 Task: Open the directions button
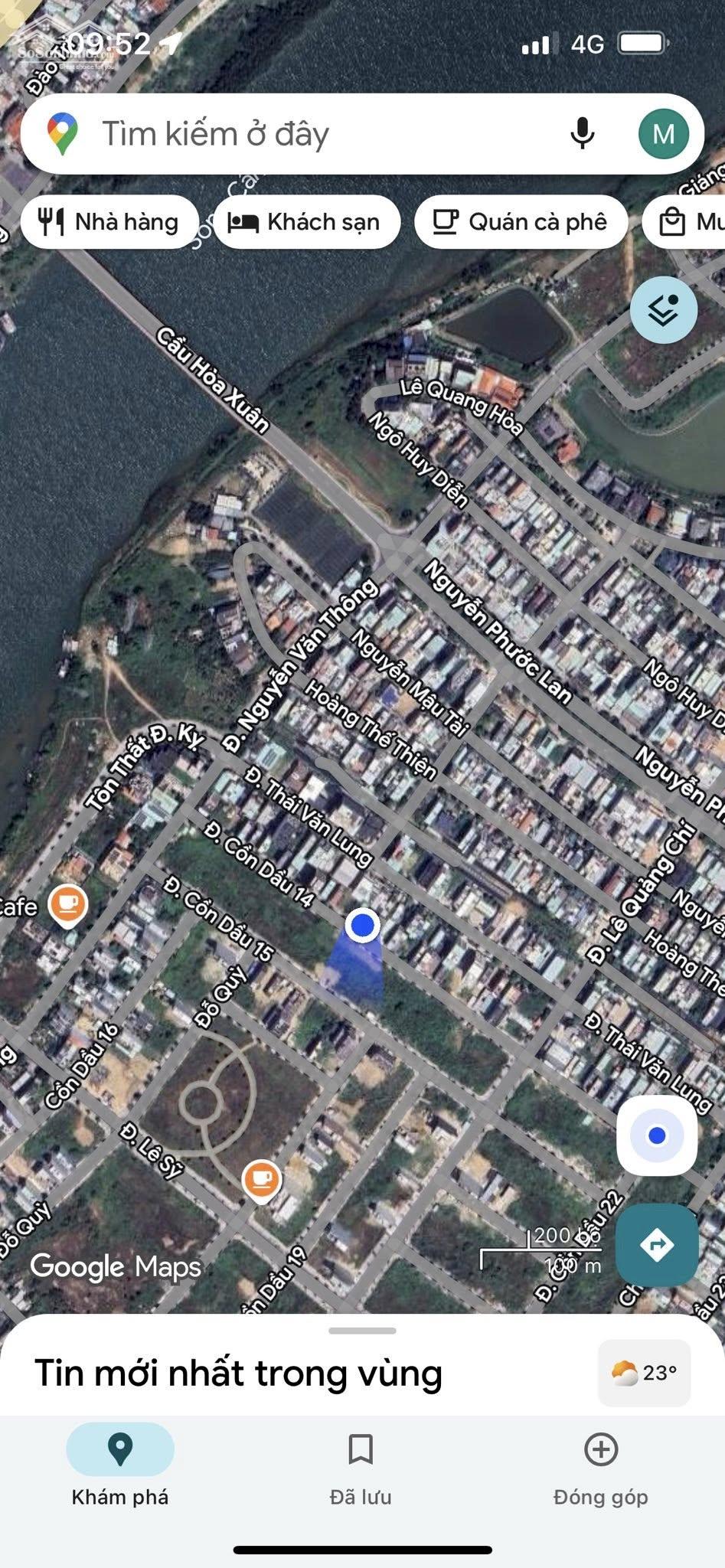(656, 1245)
